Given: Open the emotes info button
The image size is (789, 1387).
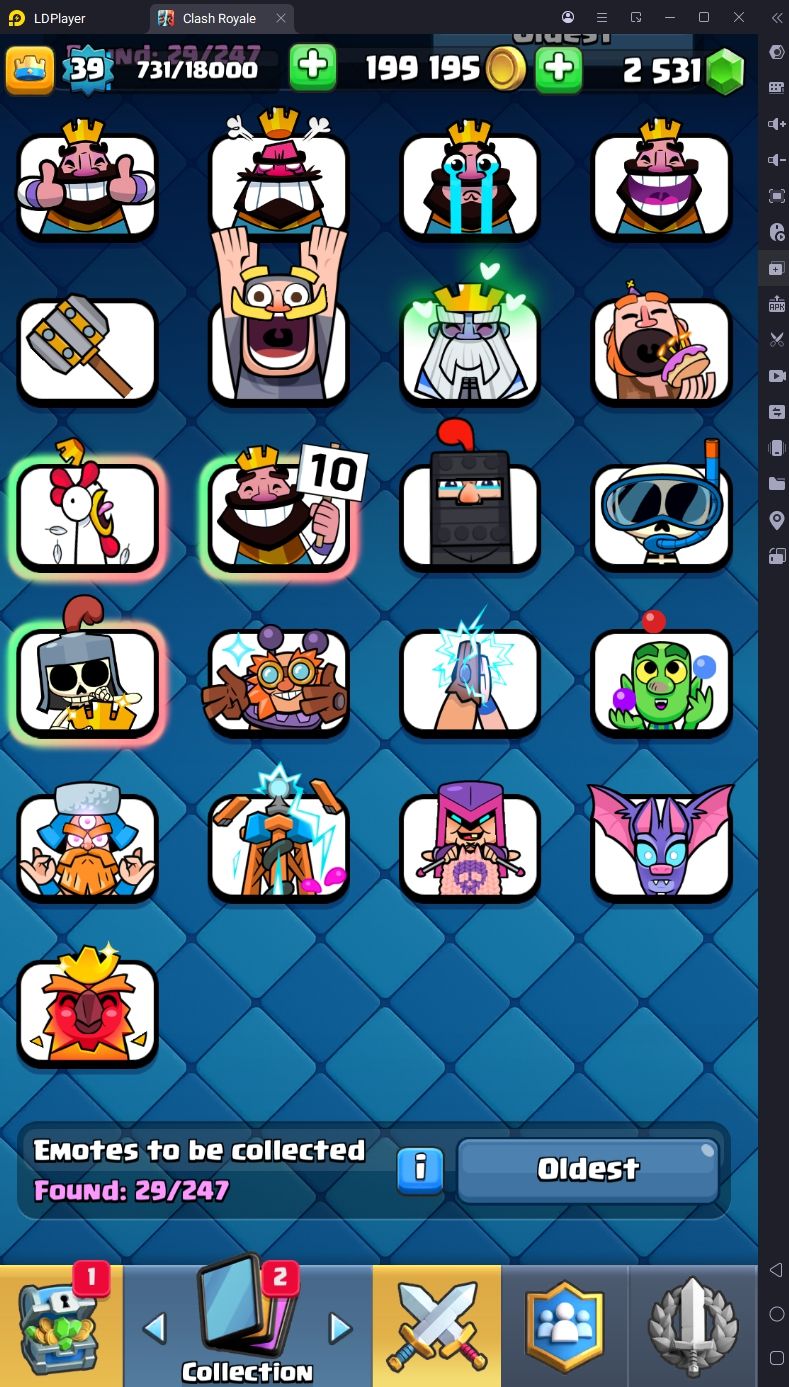Looking at the screenshot, I should (x=420, y=1169).
